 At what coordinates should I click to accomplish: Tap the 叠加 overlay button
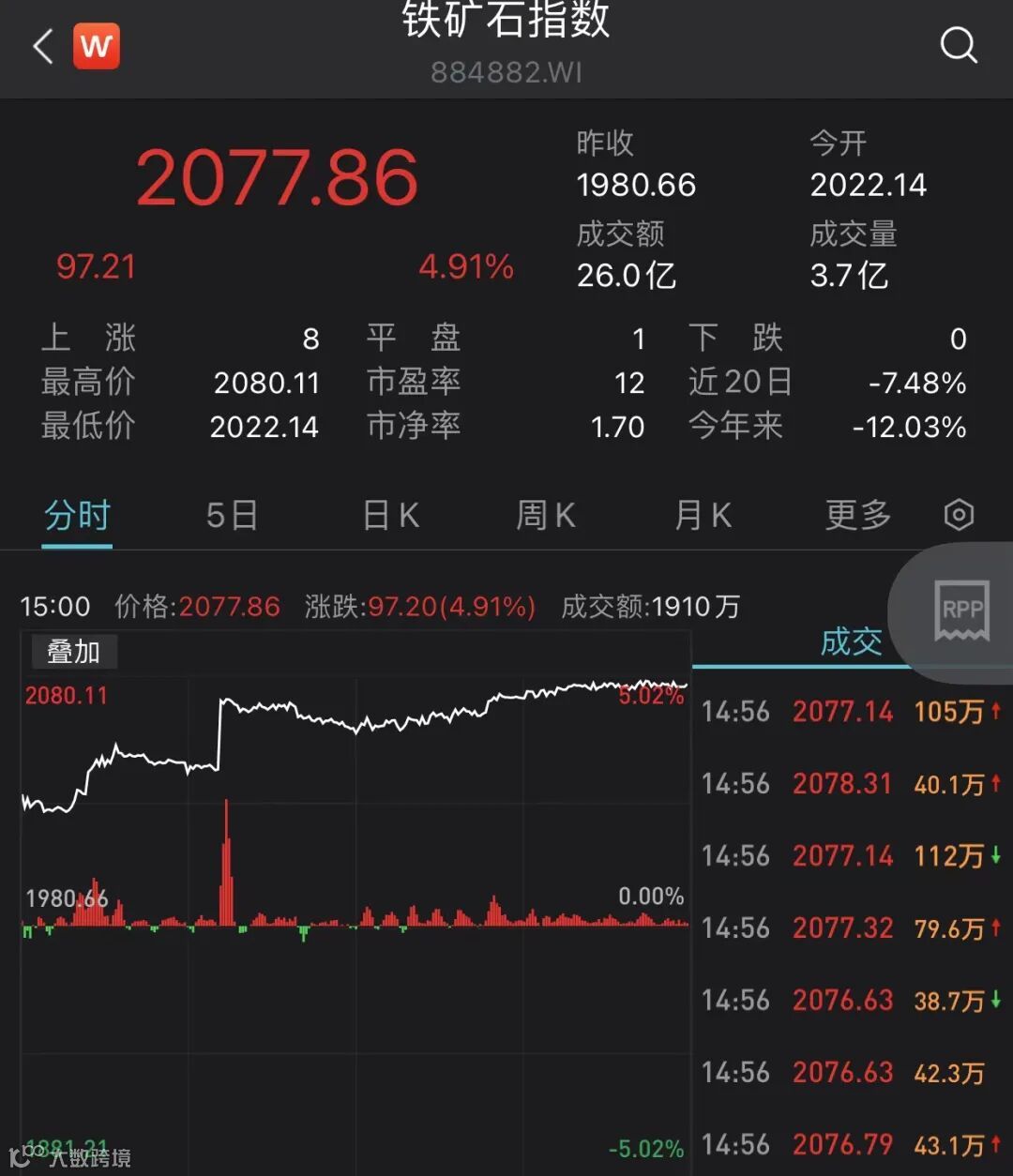(x=74, y=651)
